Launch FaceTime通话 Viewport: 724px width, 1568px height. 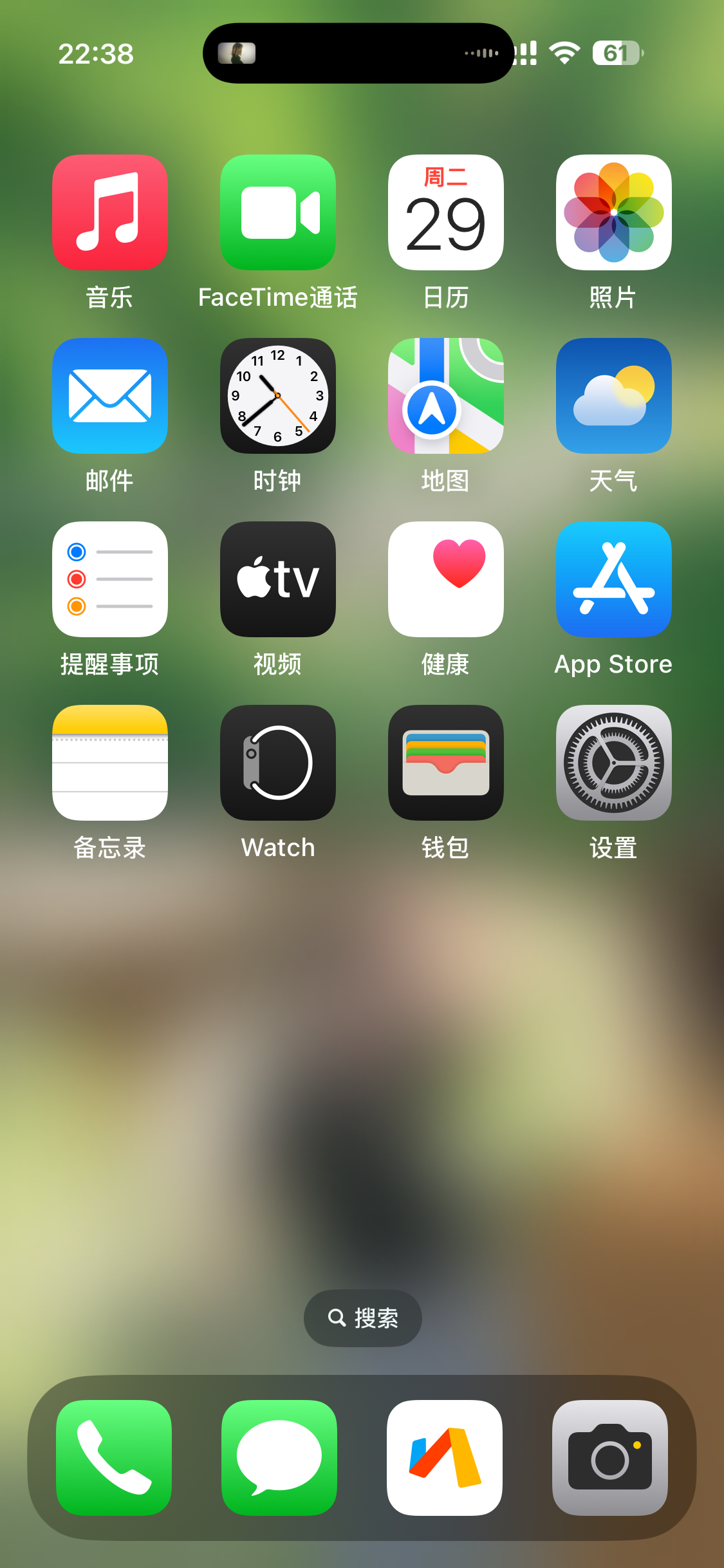point(278,212)
